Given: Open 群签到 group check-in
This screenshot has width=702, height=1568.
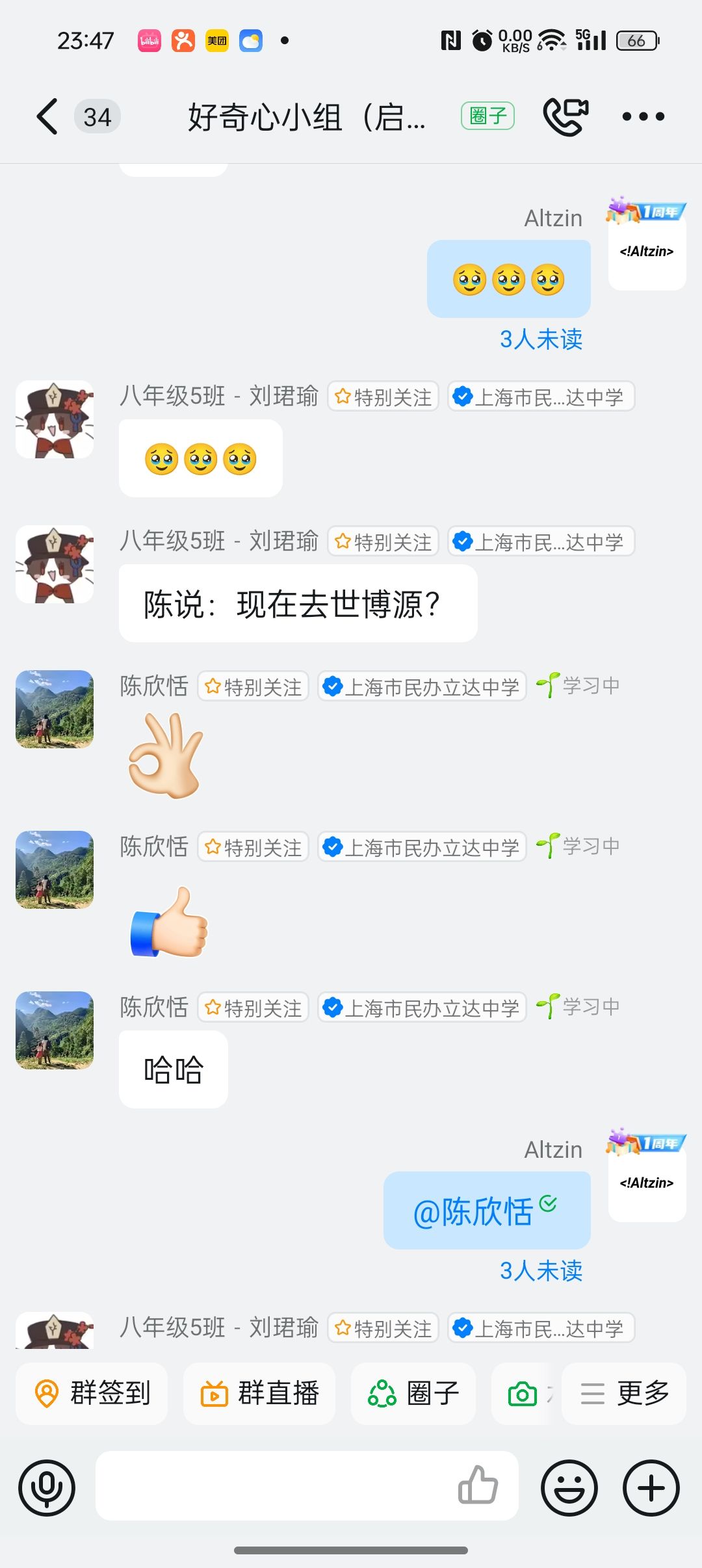Looking at the screenshot, I should coord(92,1393).
